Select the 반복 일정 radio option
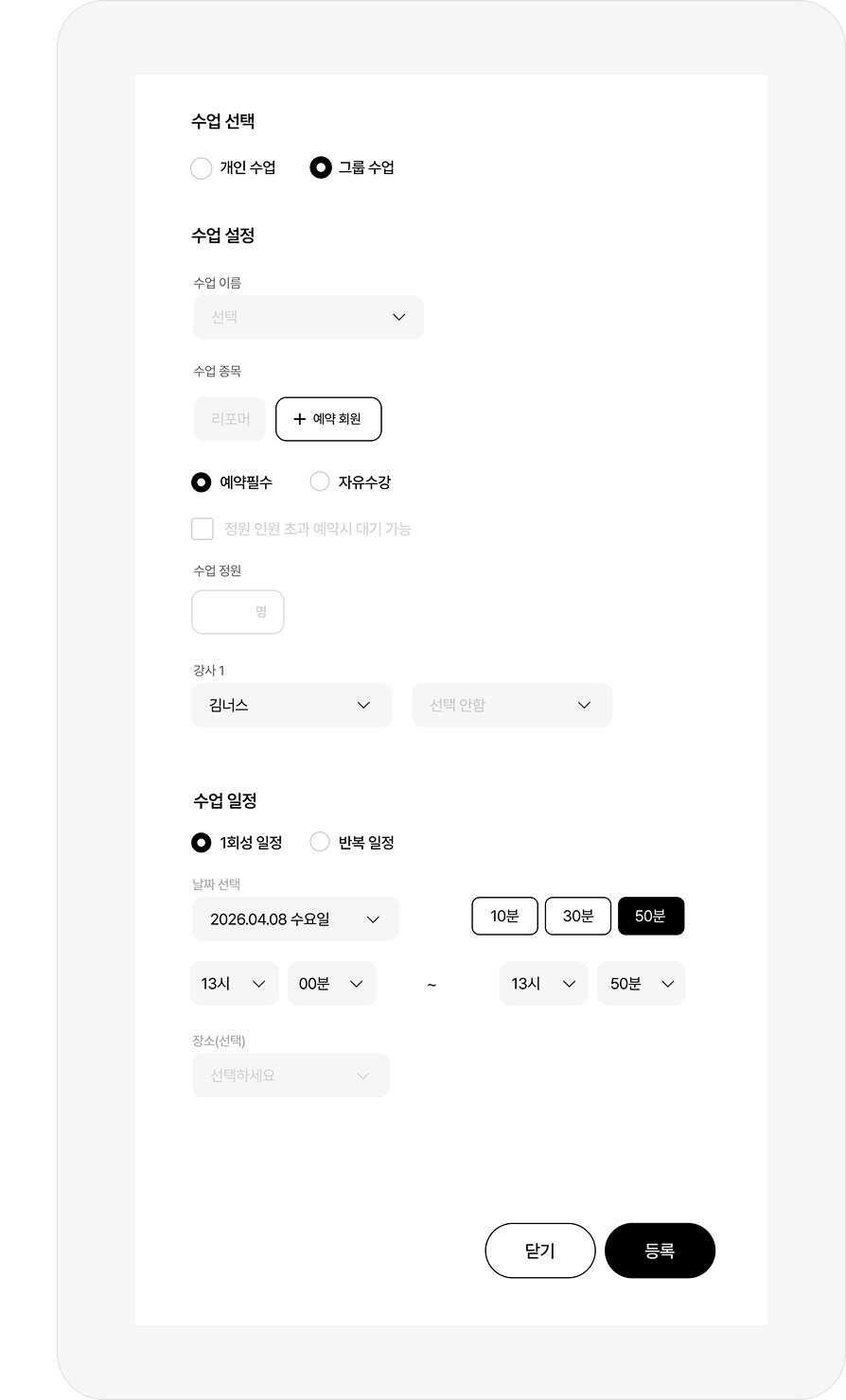This screenshot has height=1400, width=846. [320, 842]
